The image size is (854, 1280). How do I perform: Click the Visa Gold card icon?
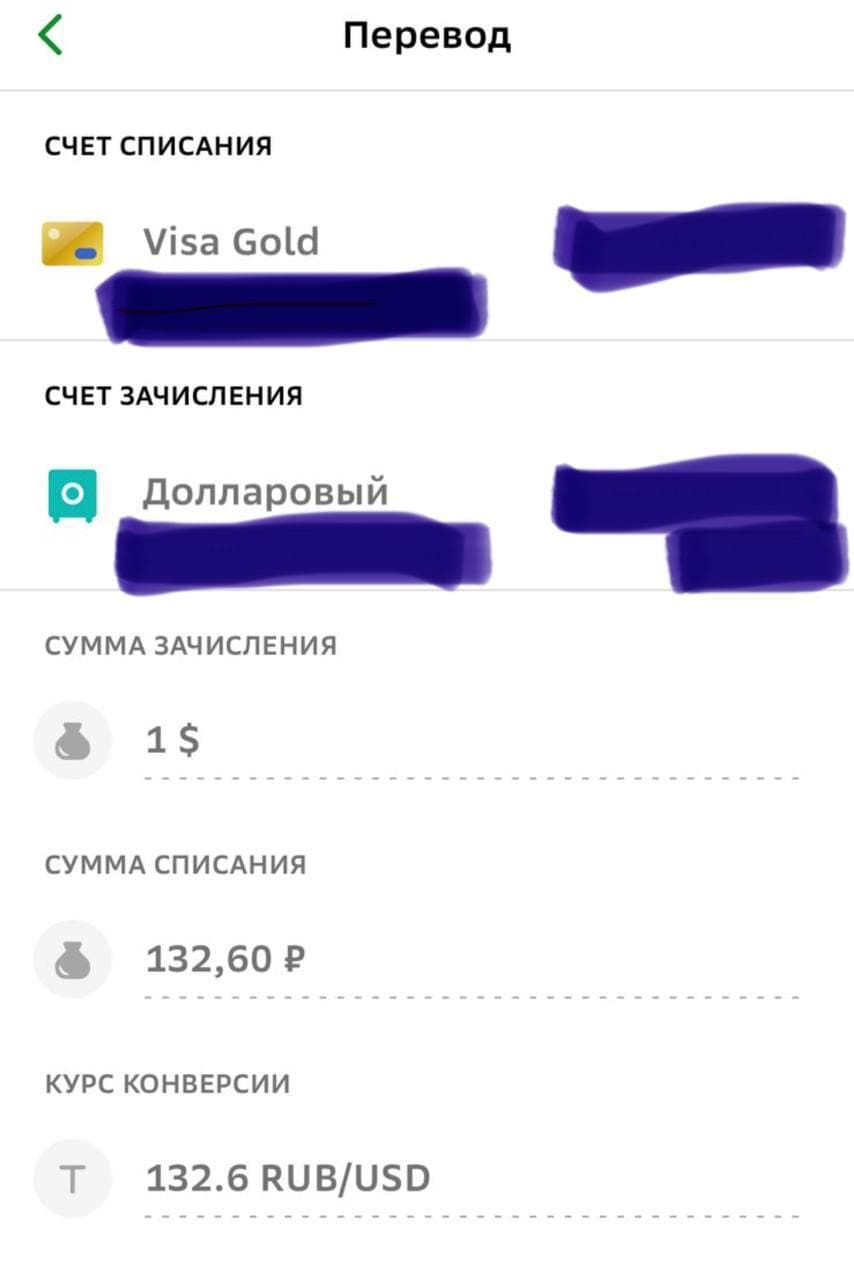click(70, 243)
